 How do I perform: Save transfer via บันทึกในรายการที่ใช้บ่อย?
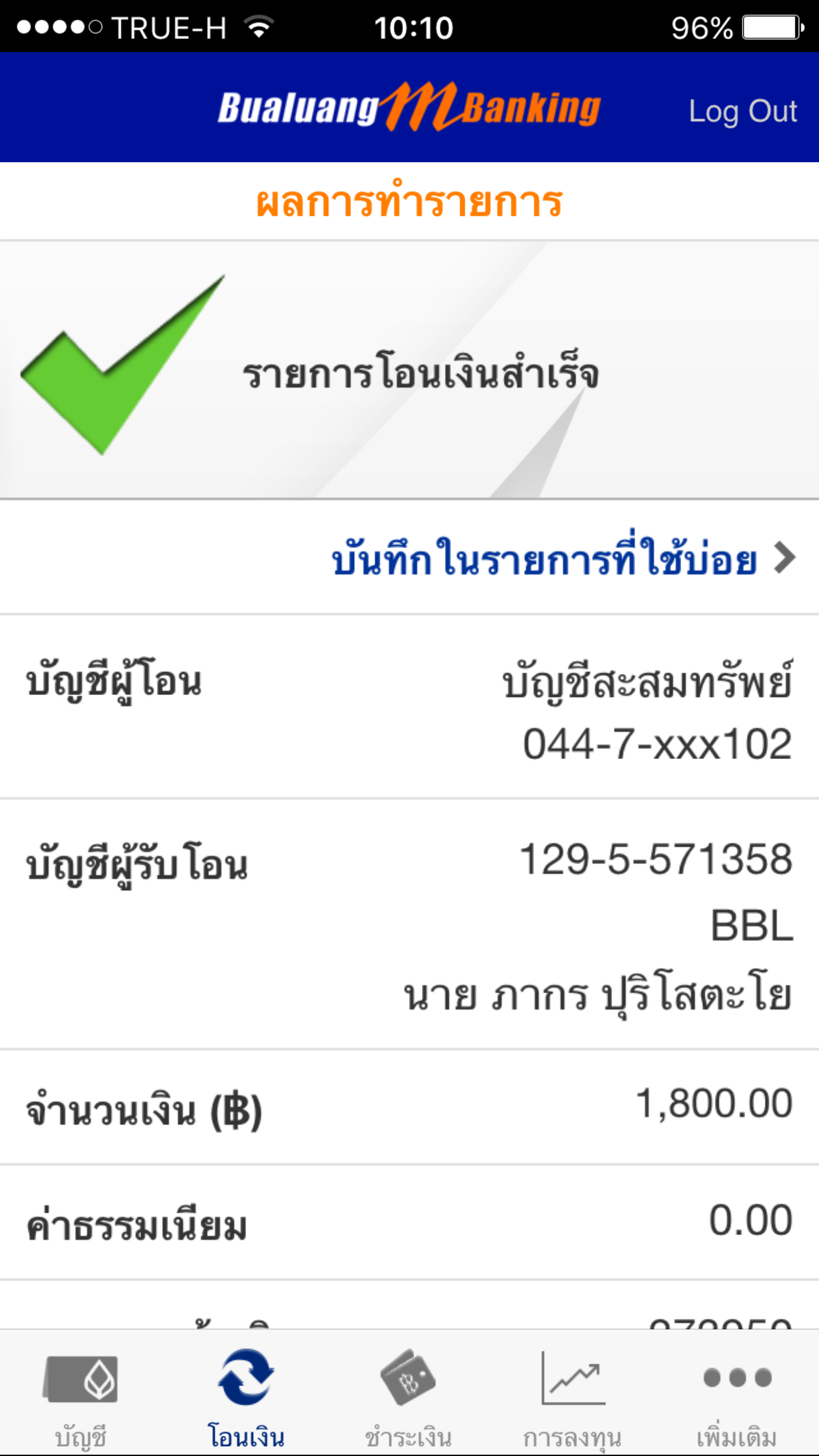point(562,559)
